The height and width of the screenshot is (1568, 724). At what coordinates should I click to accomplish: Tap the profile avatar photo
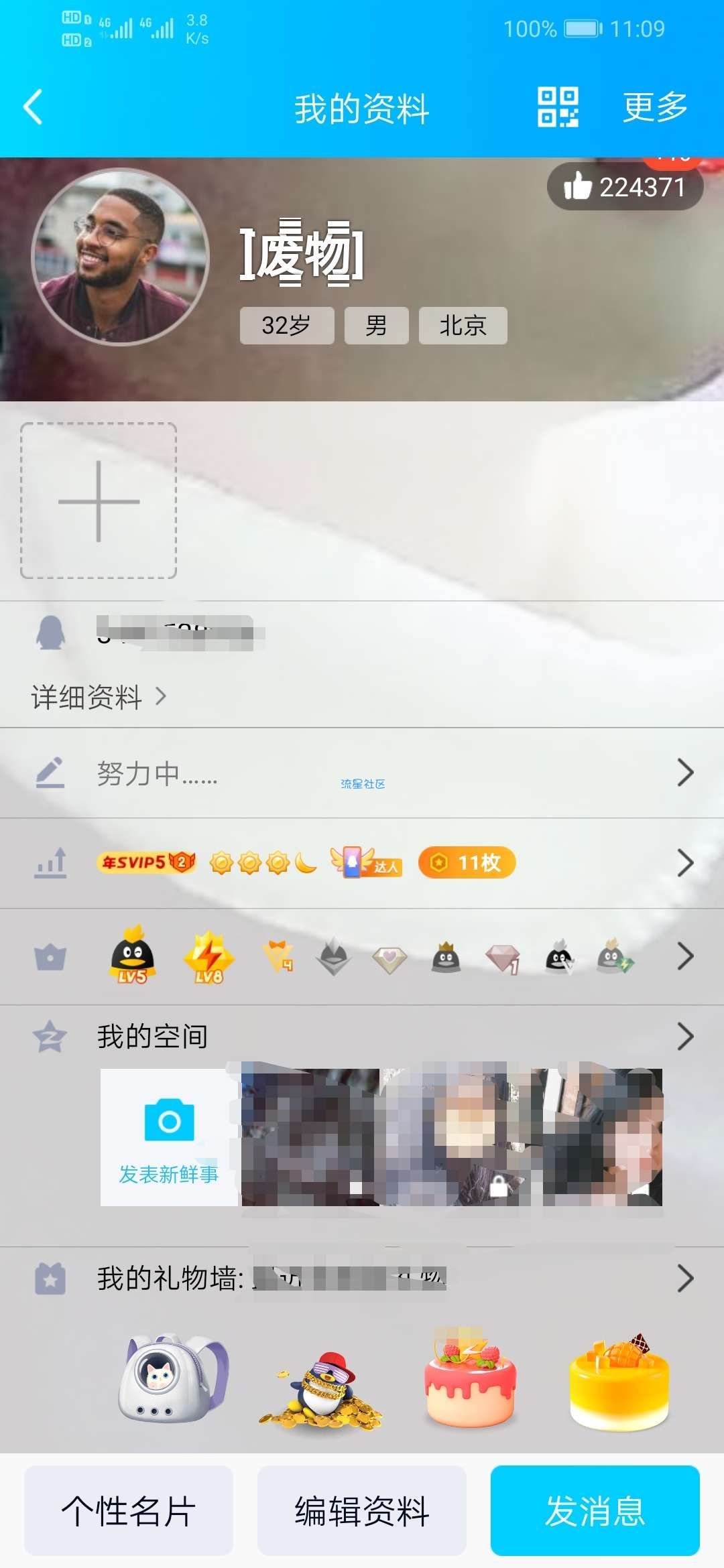(x=121, y=257)
